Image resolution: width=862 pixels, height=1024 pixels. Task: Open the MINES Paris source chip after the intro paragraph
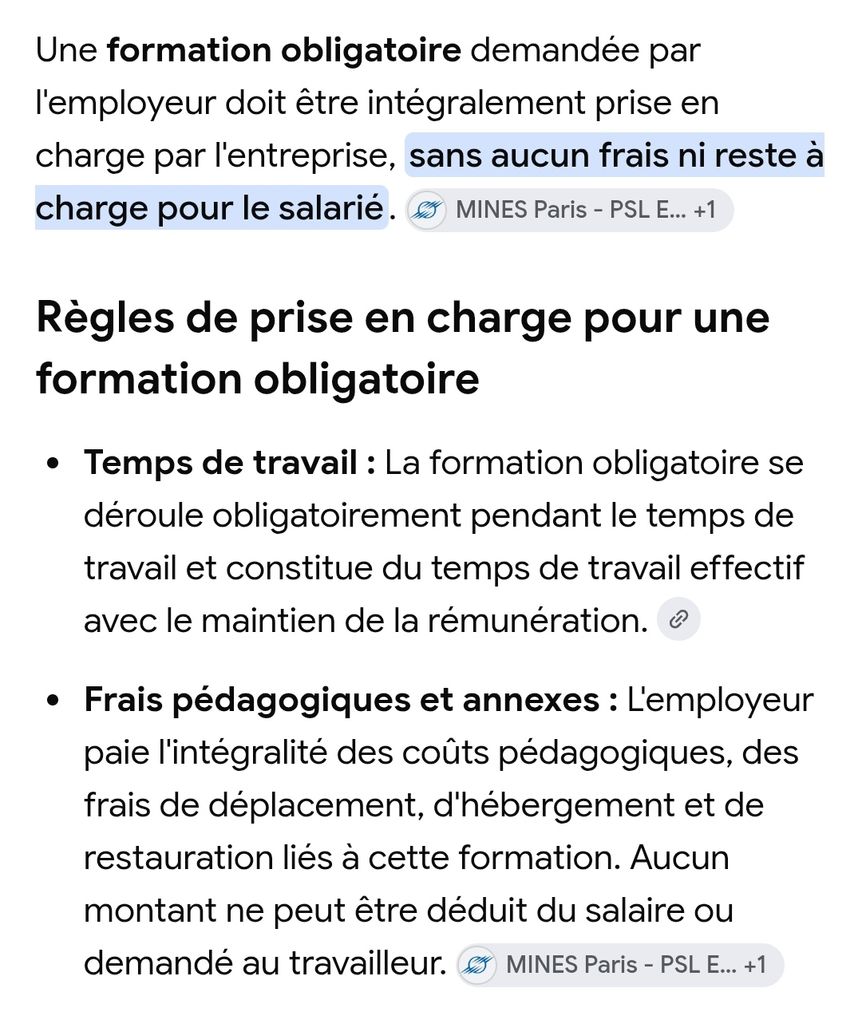pos(569,210)
